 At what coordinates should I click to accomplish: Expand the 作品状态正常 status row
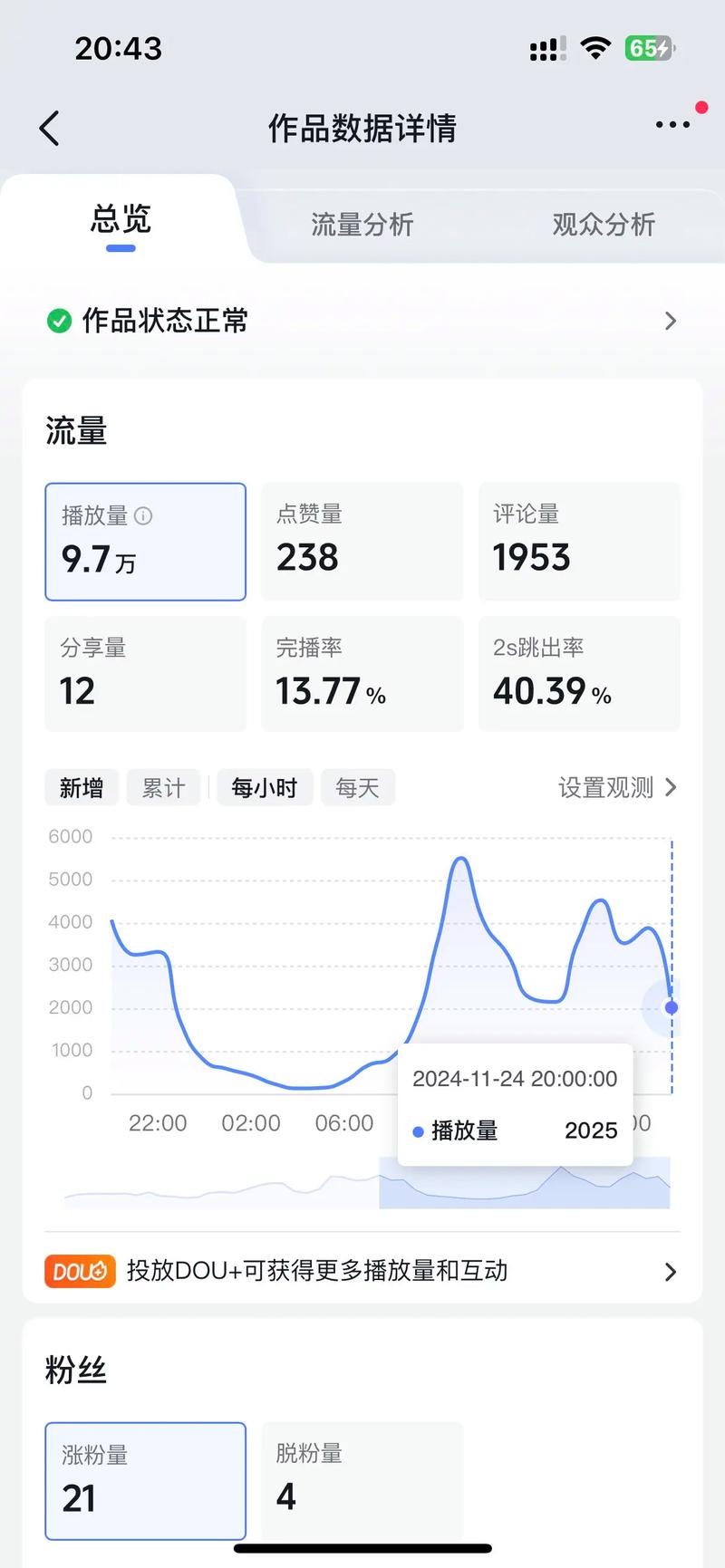[x=362, y=321]
